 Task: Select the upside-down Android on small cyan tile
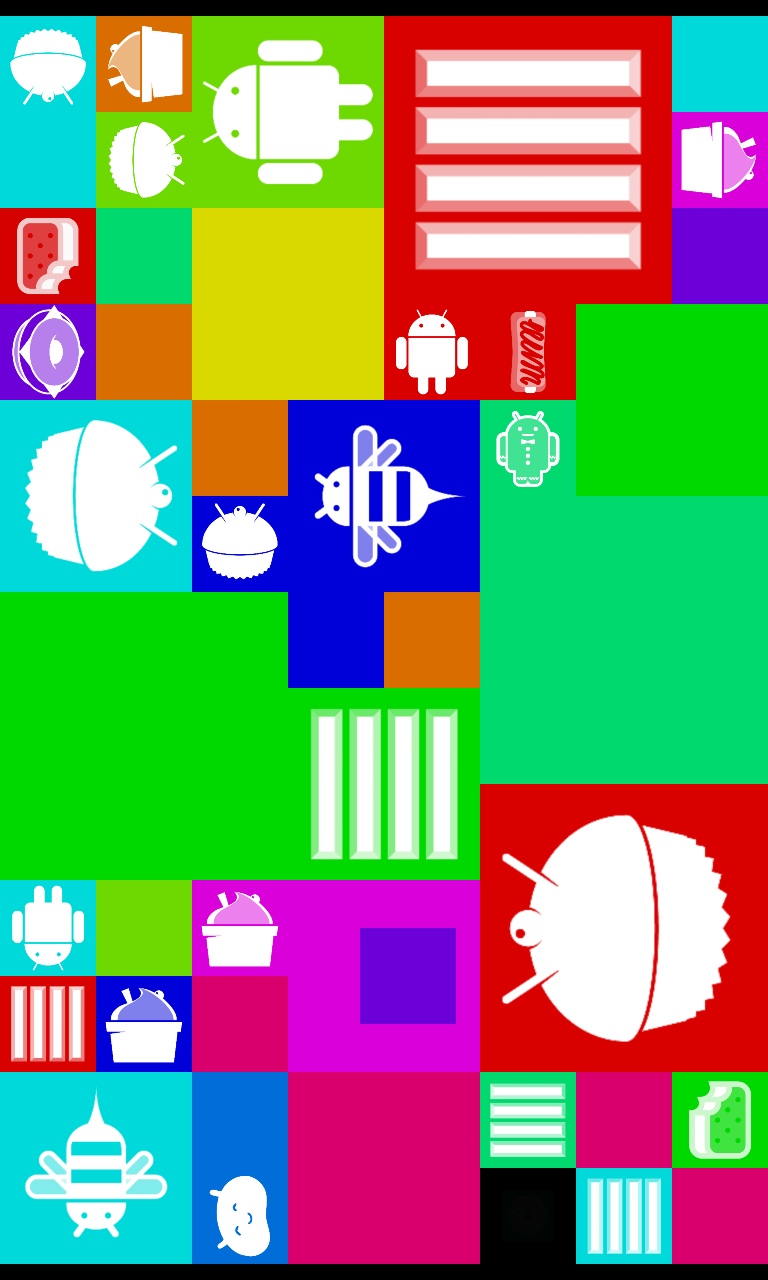point(48,928)
